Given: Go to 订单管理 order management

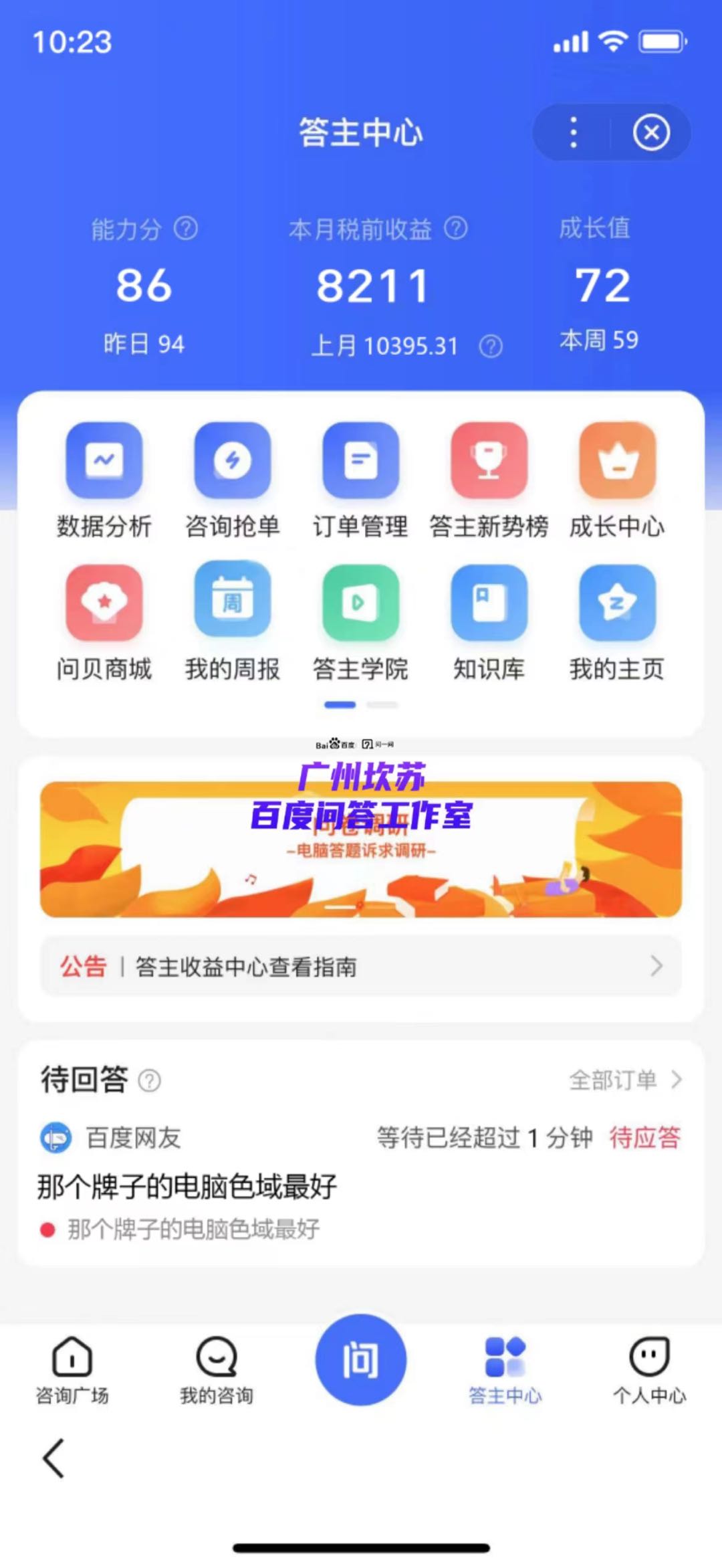Looking at the screenshot, I should coord(360,480).
